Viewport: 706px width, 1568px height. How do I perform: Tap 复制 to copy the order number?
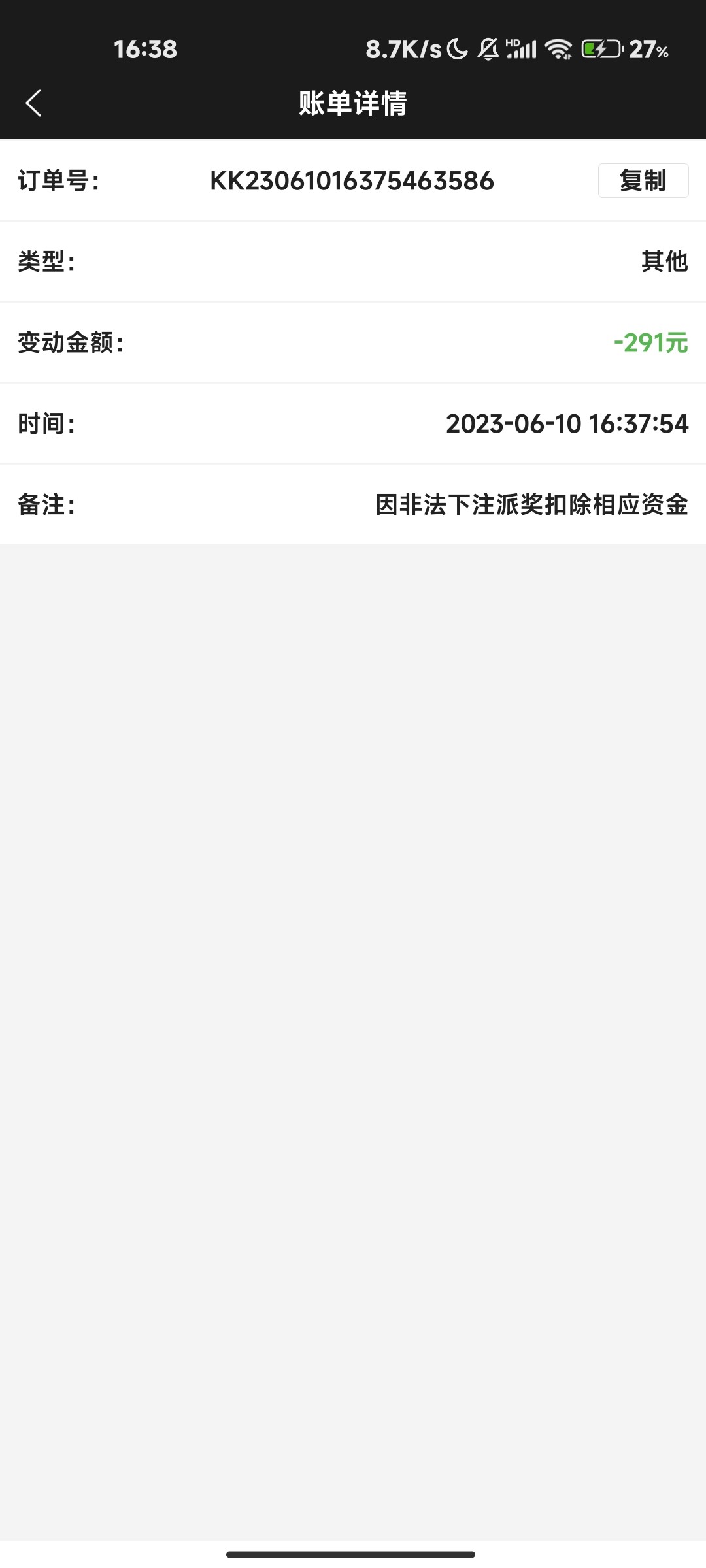643,180
